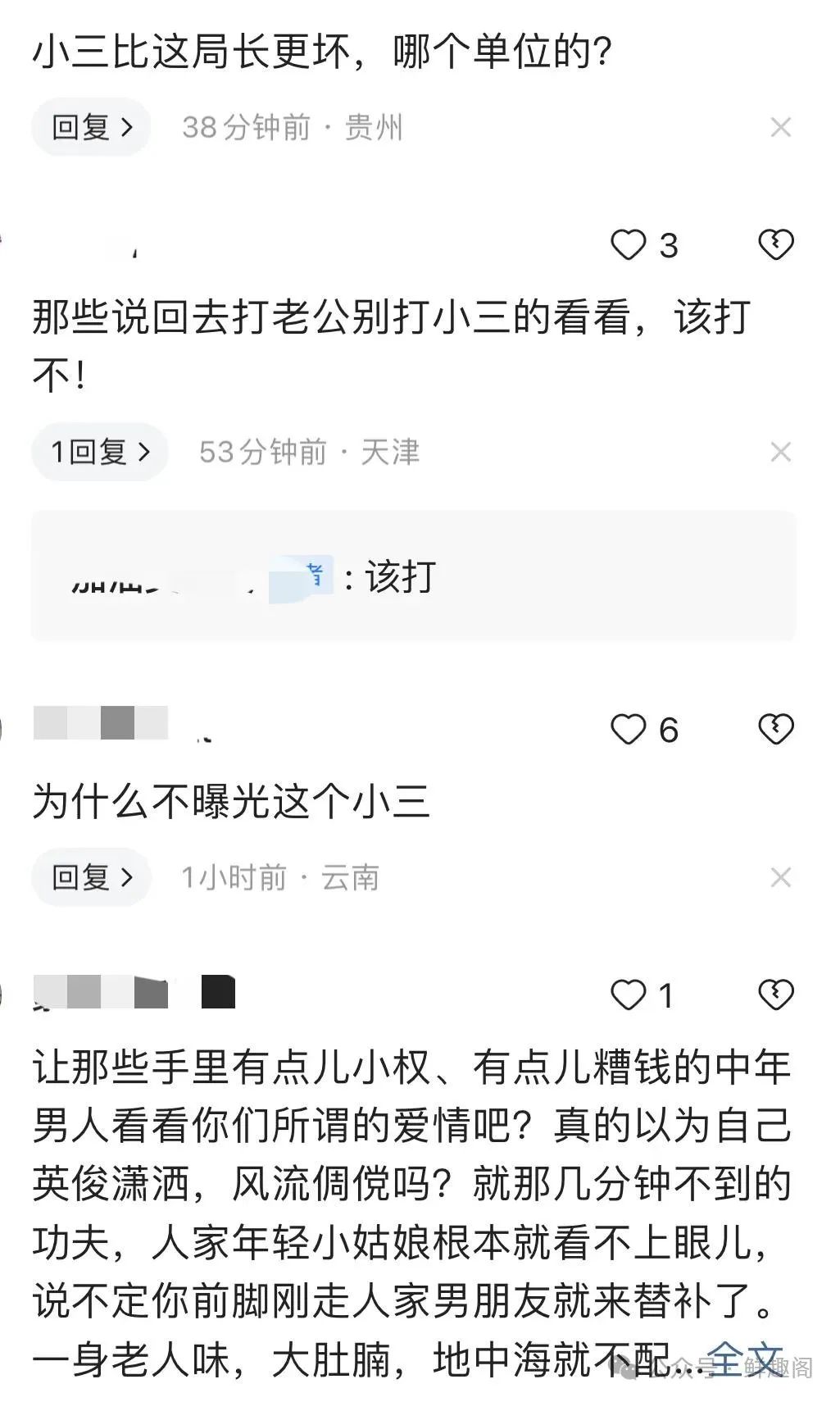Dislike the long comment about 中年男人

click(775, 995)
